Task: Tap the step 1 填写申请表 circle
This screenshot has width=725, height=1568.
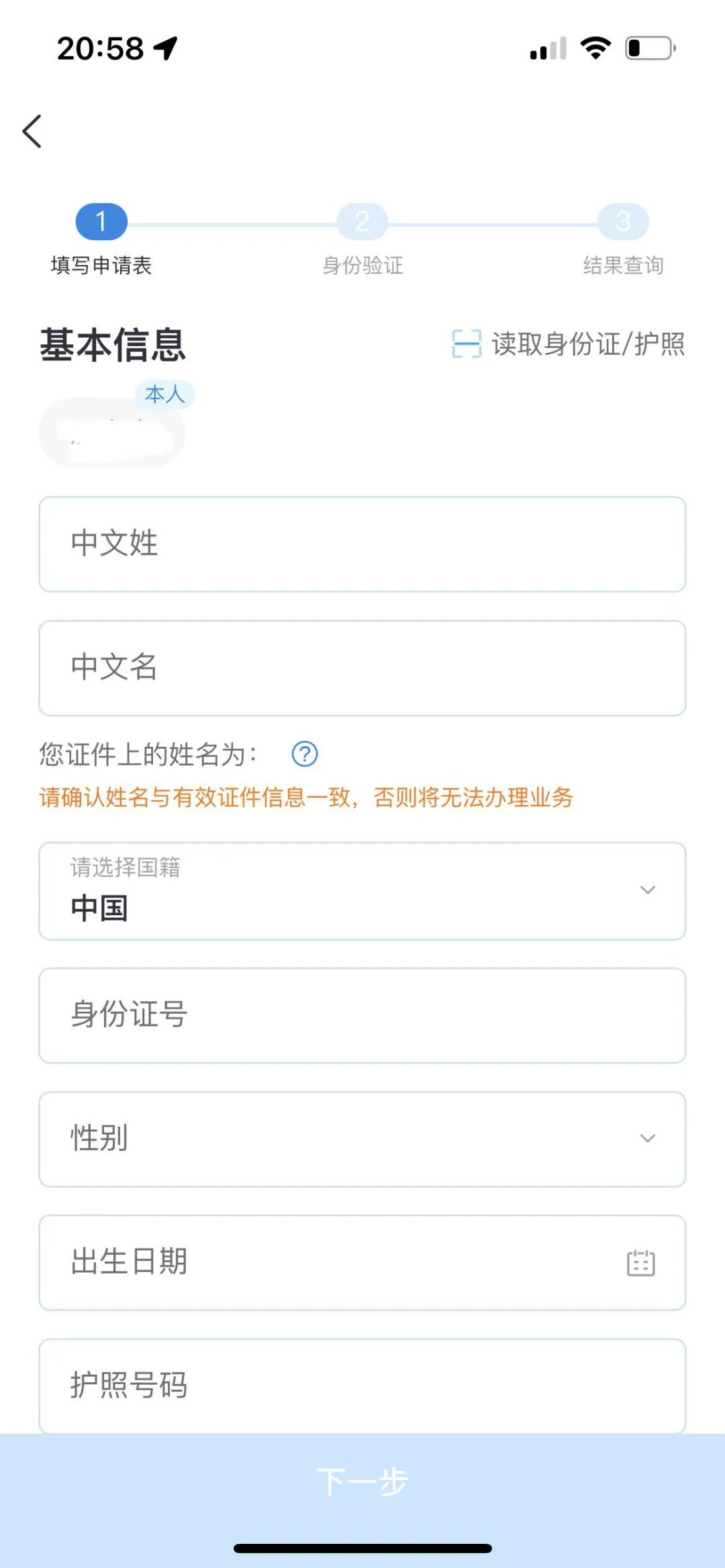Action: click(x=102, y=223)
